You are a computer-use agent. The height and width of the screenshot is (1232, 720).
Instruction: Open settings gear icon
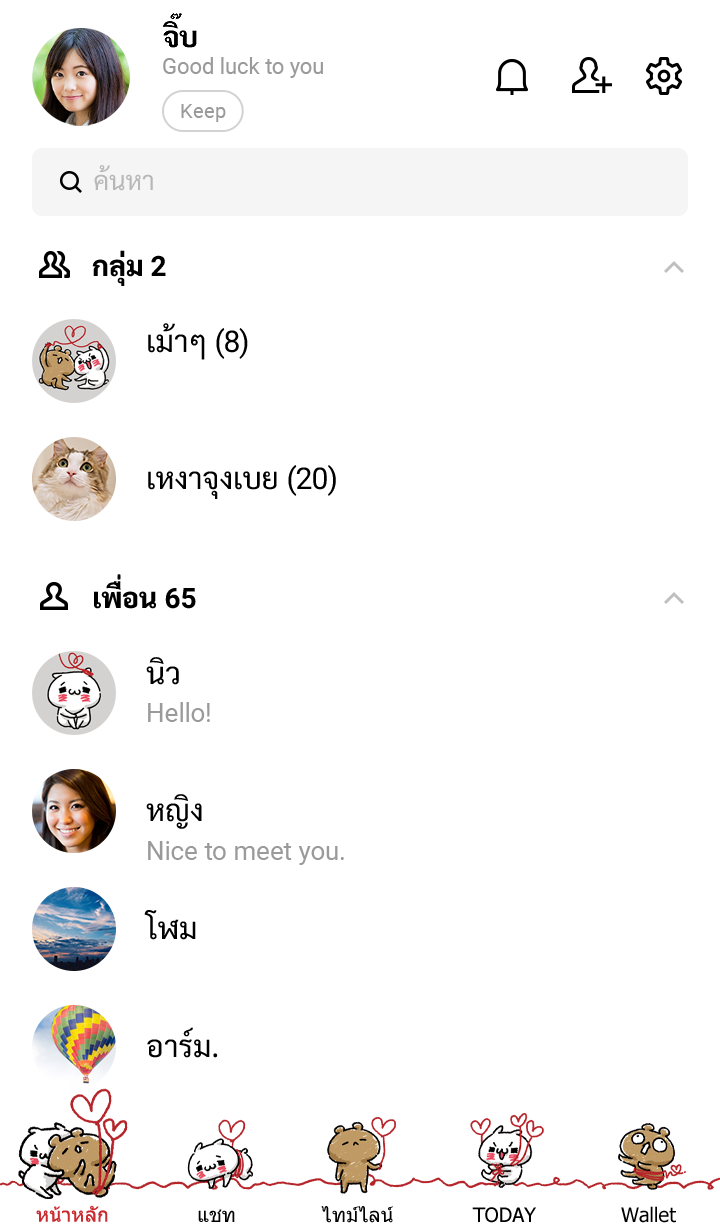point(663,77)
